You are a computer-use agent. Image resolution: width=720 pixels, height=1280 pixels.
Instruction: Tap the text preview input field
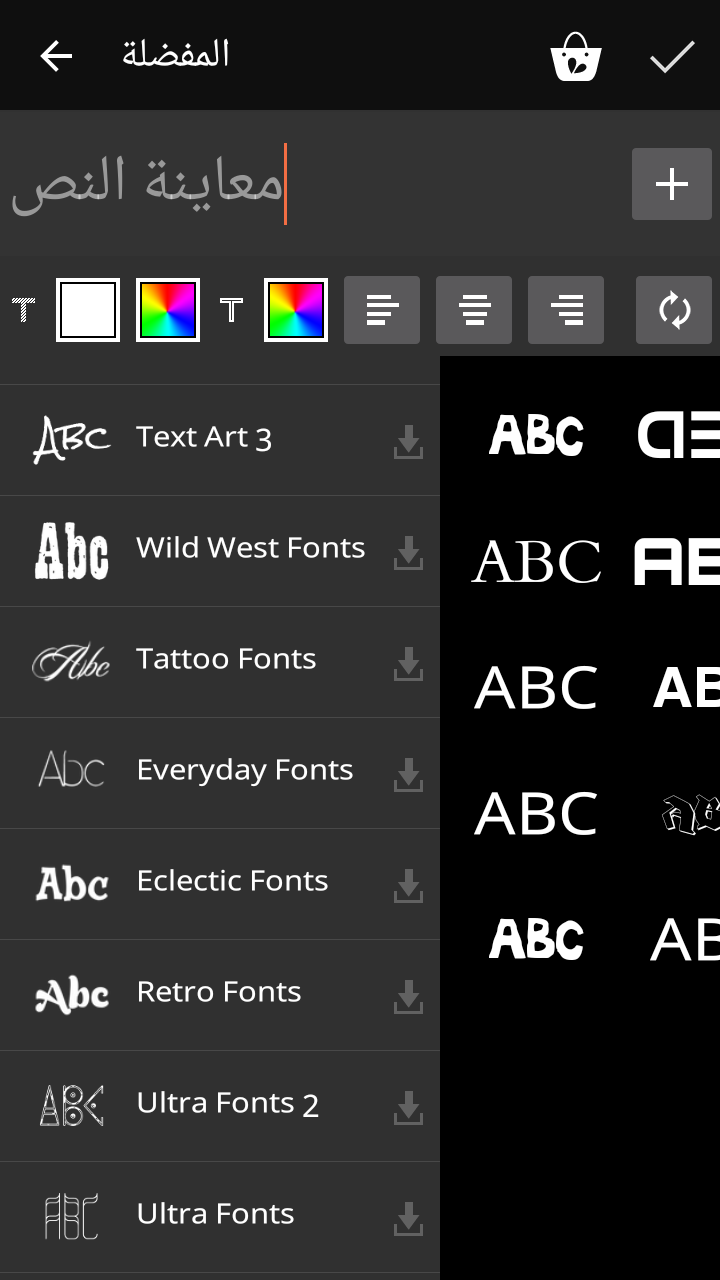coord(310,184)
